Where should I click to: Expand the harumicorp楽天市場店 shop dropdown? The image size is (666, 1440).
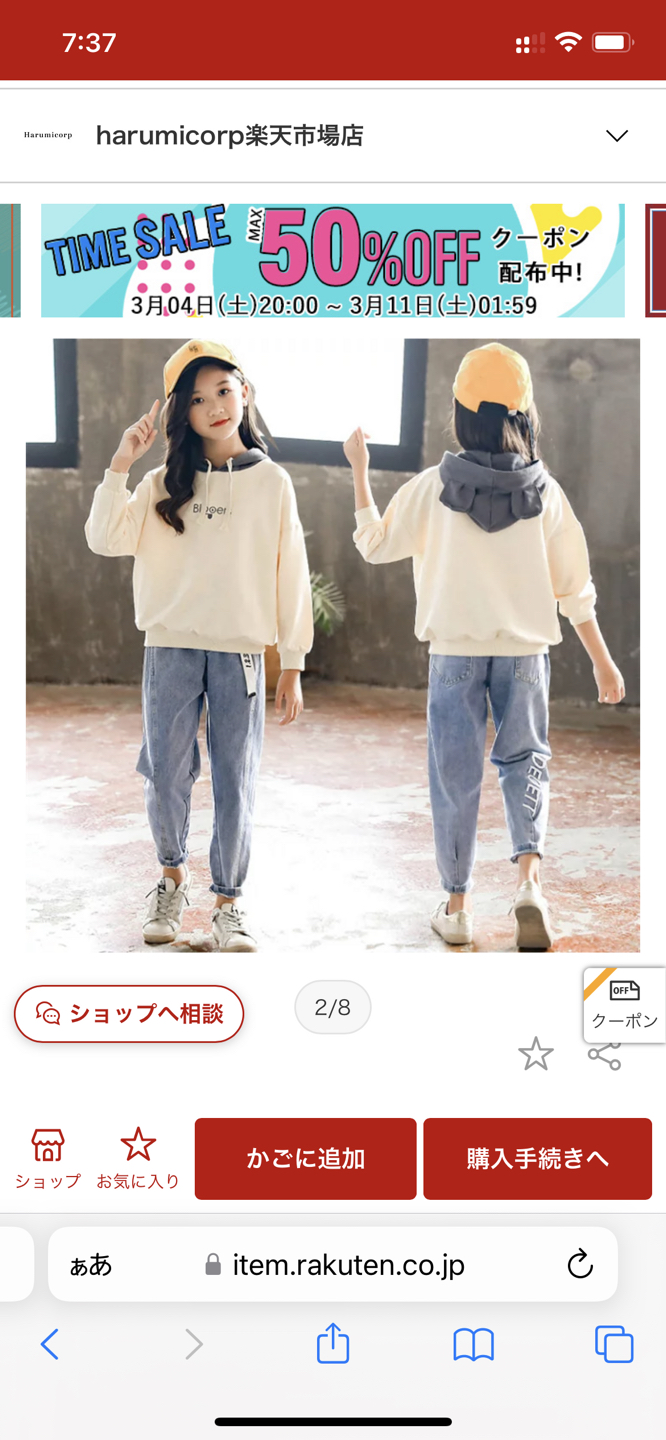[616, 136]
